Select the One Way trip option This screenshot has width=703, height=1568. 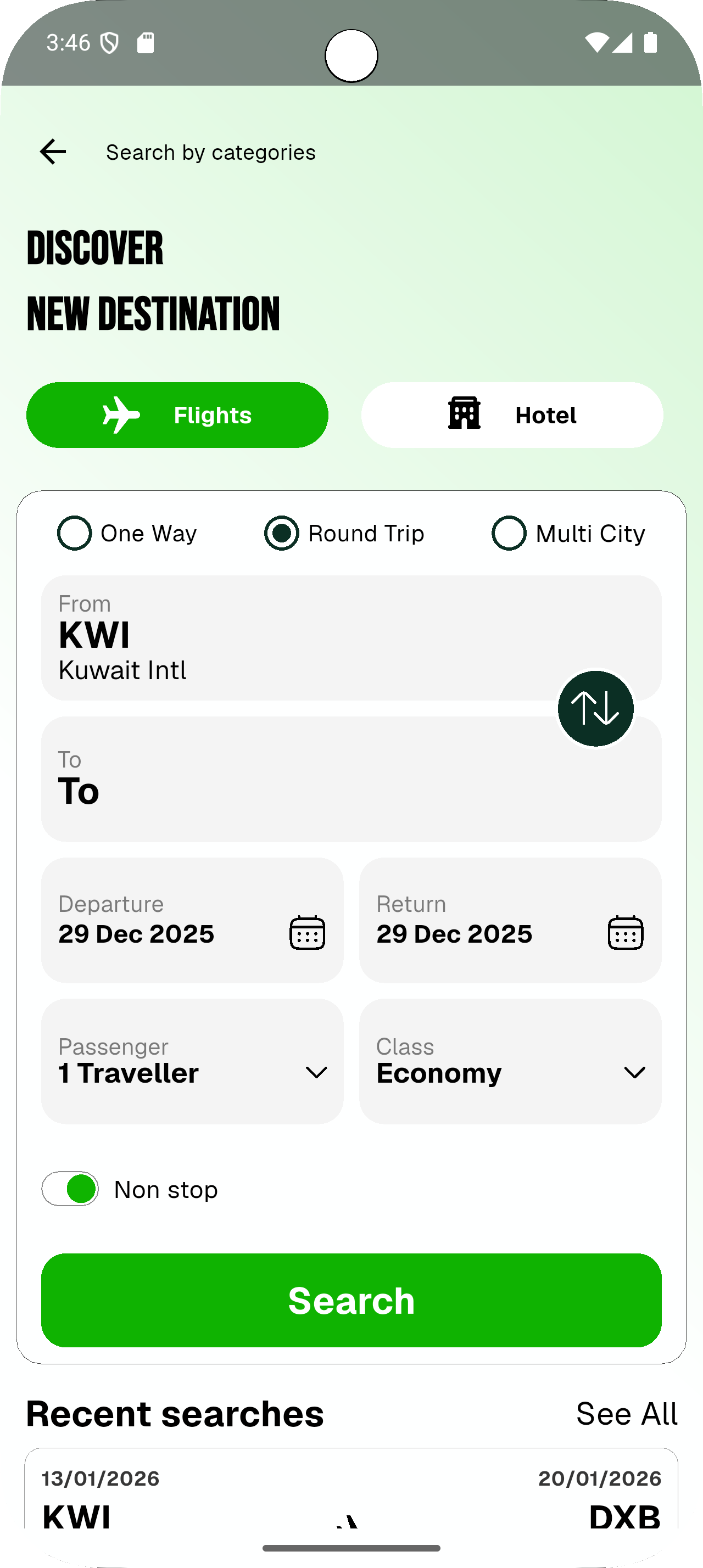click(x=75, y=533)
